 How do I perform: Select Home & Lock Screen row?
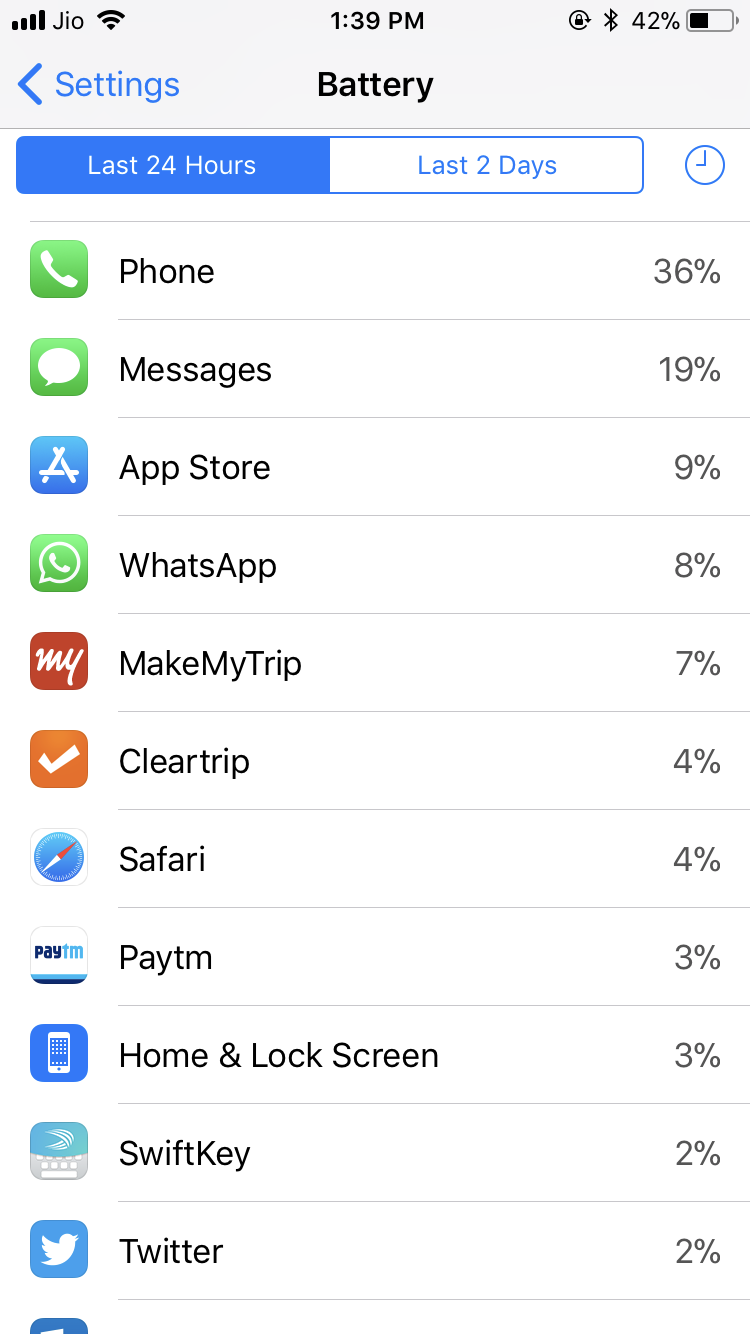[375, 1055]
